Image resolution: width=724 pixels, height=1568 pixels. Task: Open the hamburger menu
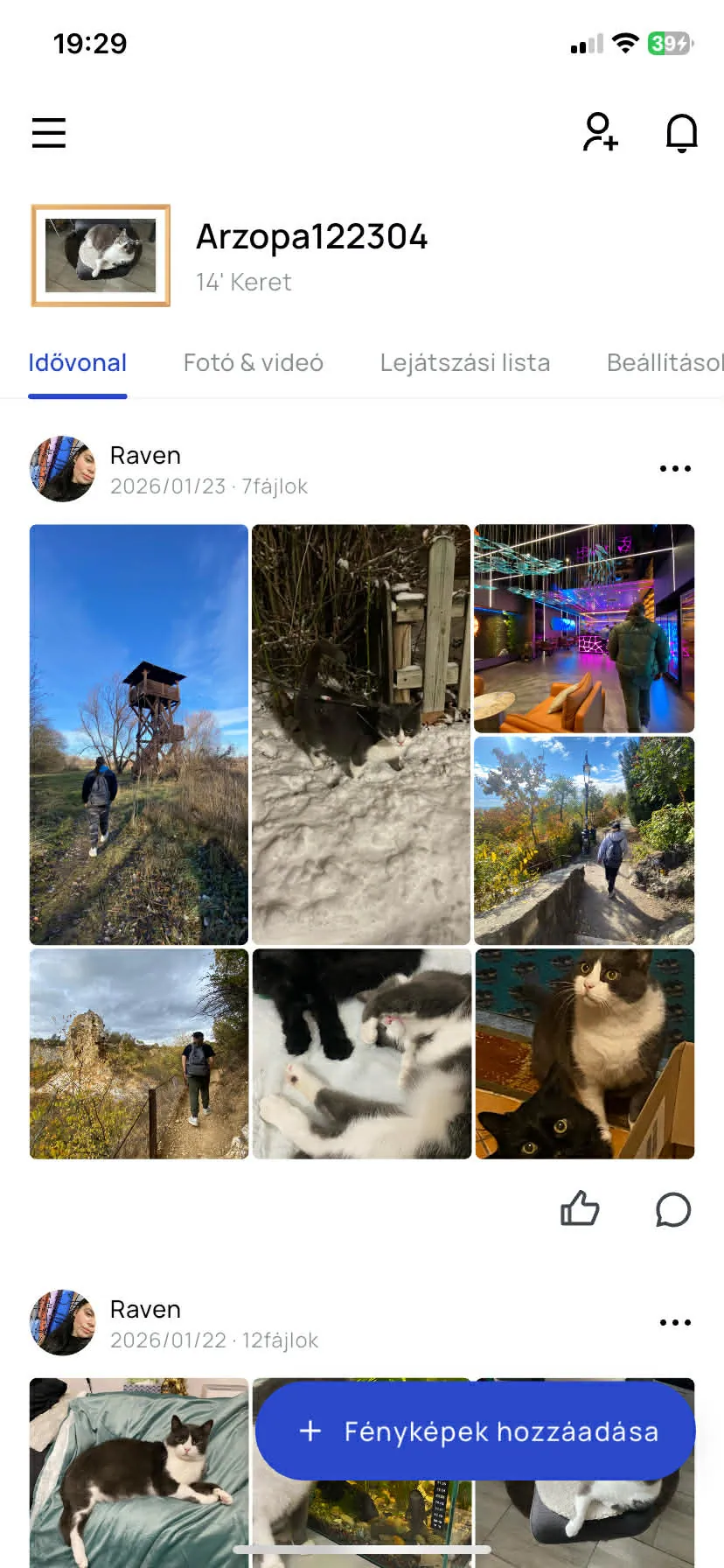49,133
